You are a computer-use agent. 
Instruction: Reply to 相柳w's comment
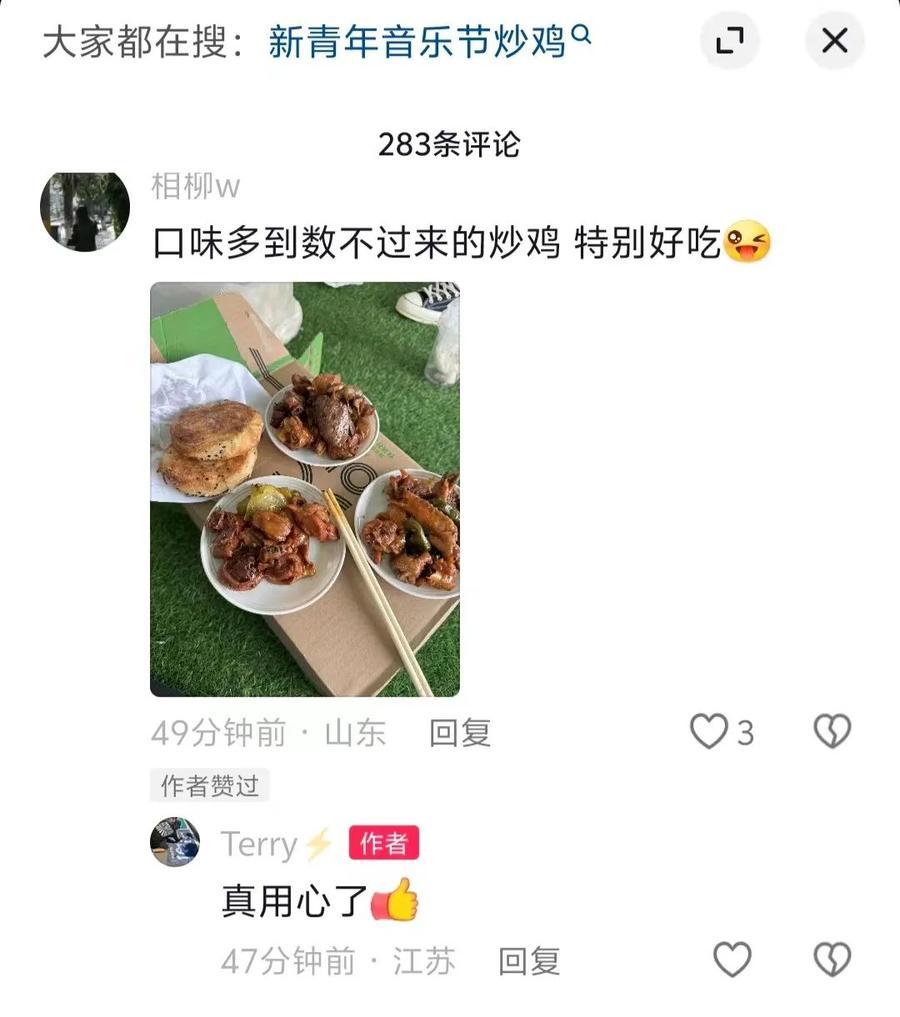[x=459, y=734]
